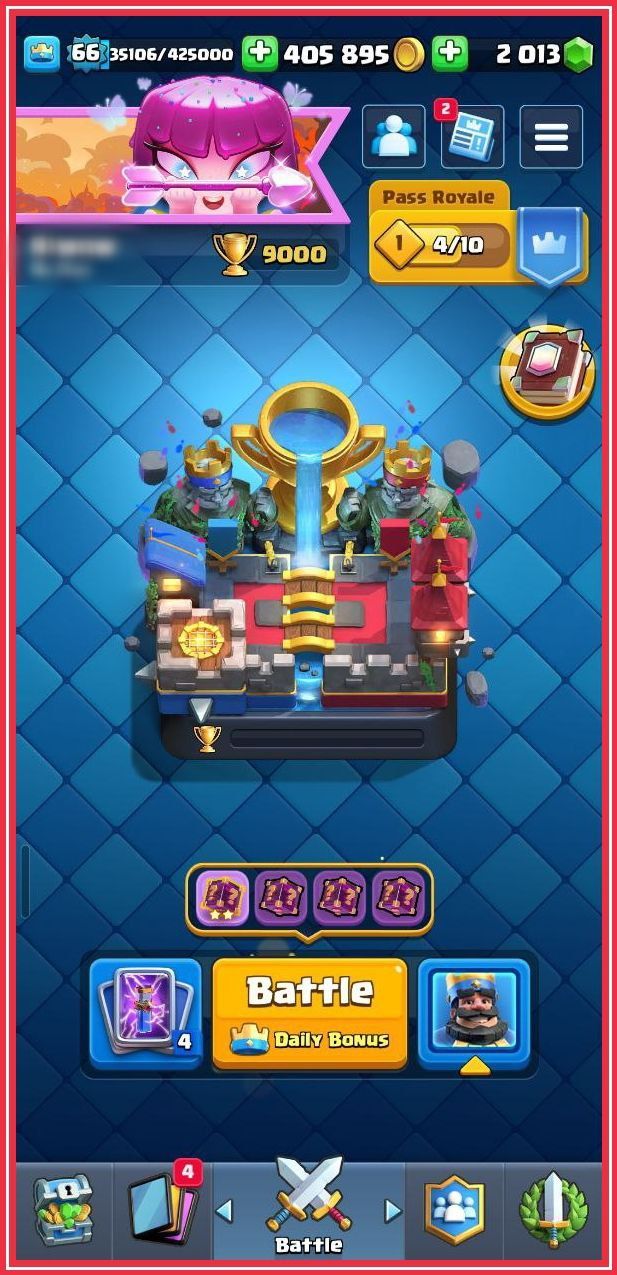617x1275 pixels.
Task: Start a match with the Battle button
Action: (309, 1013)
